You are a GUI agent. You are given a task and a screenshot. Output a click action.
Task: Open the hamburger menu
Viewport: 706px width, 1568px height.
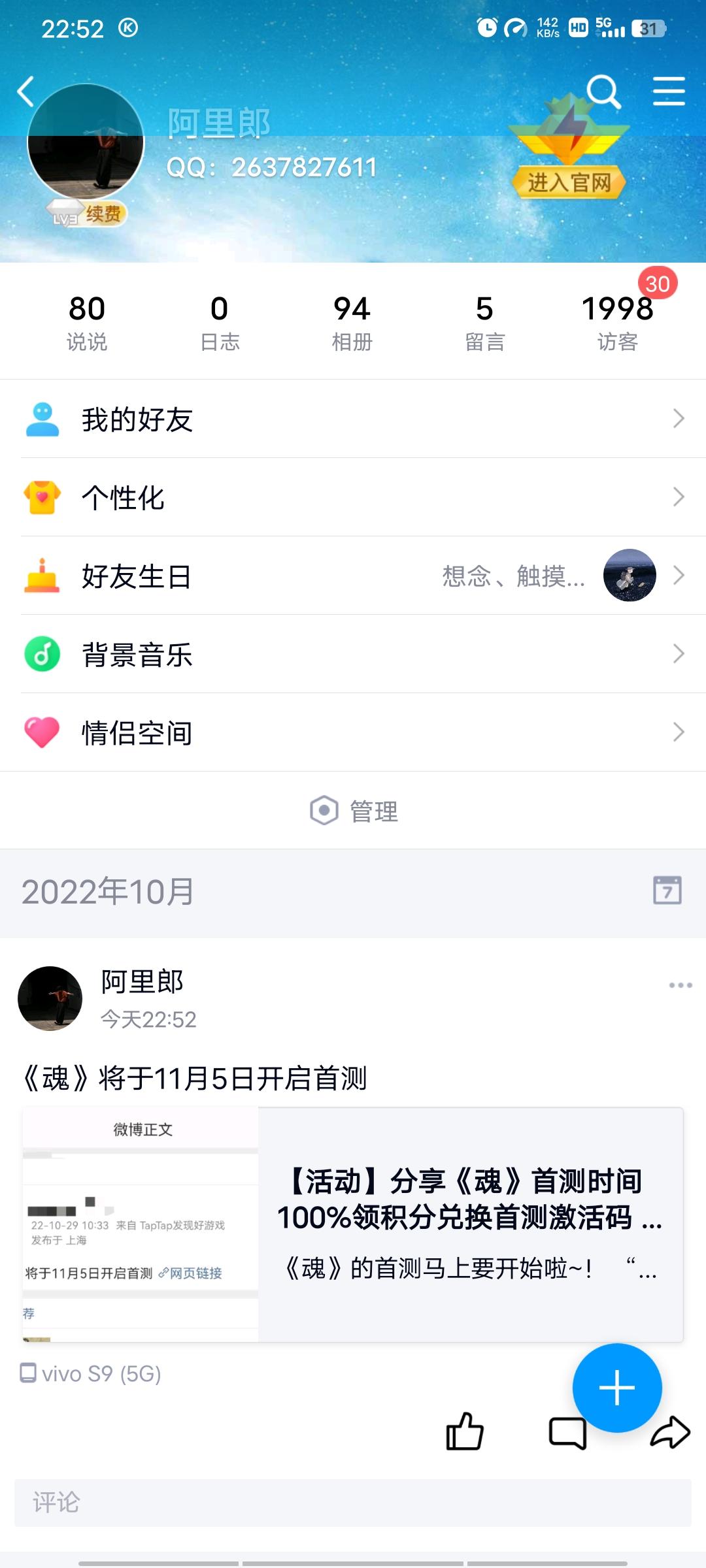coord(669,91)
